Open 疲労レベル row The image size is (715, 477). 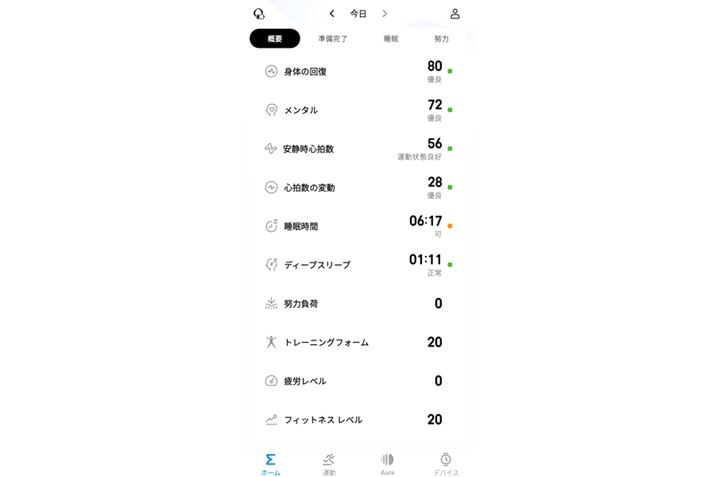tap(357, 381)
